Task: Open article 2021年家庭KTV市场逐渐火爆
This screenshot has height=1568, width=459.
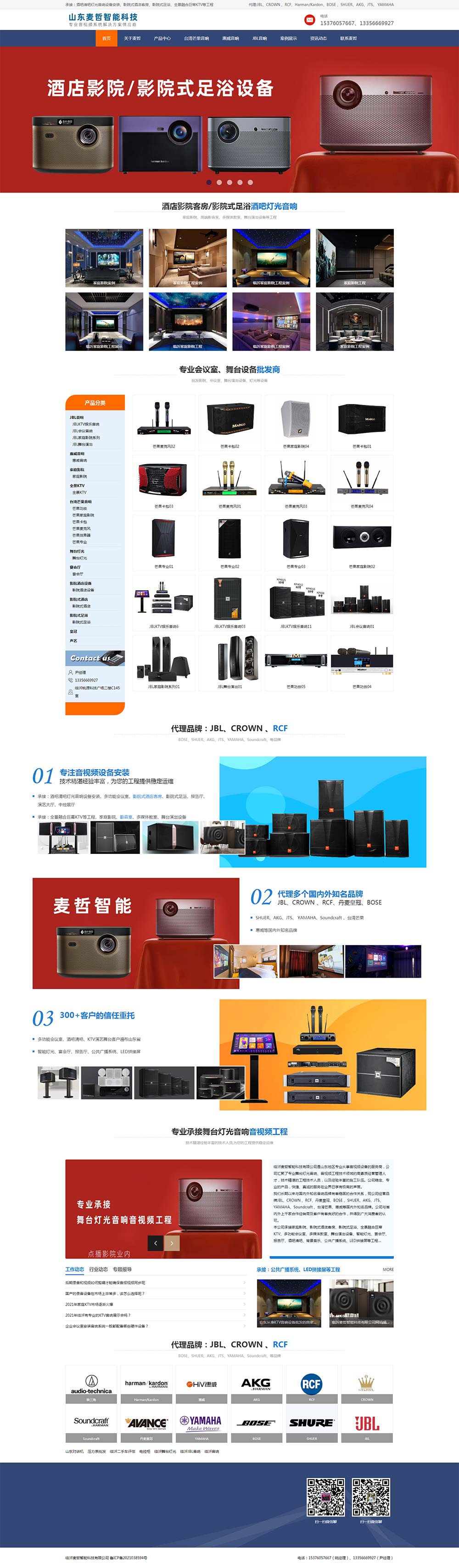Action: pyautogui.click(x=89, y=1304)
